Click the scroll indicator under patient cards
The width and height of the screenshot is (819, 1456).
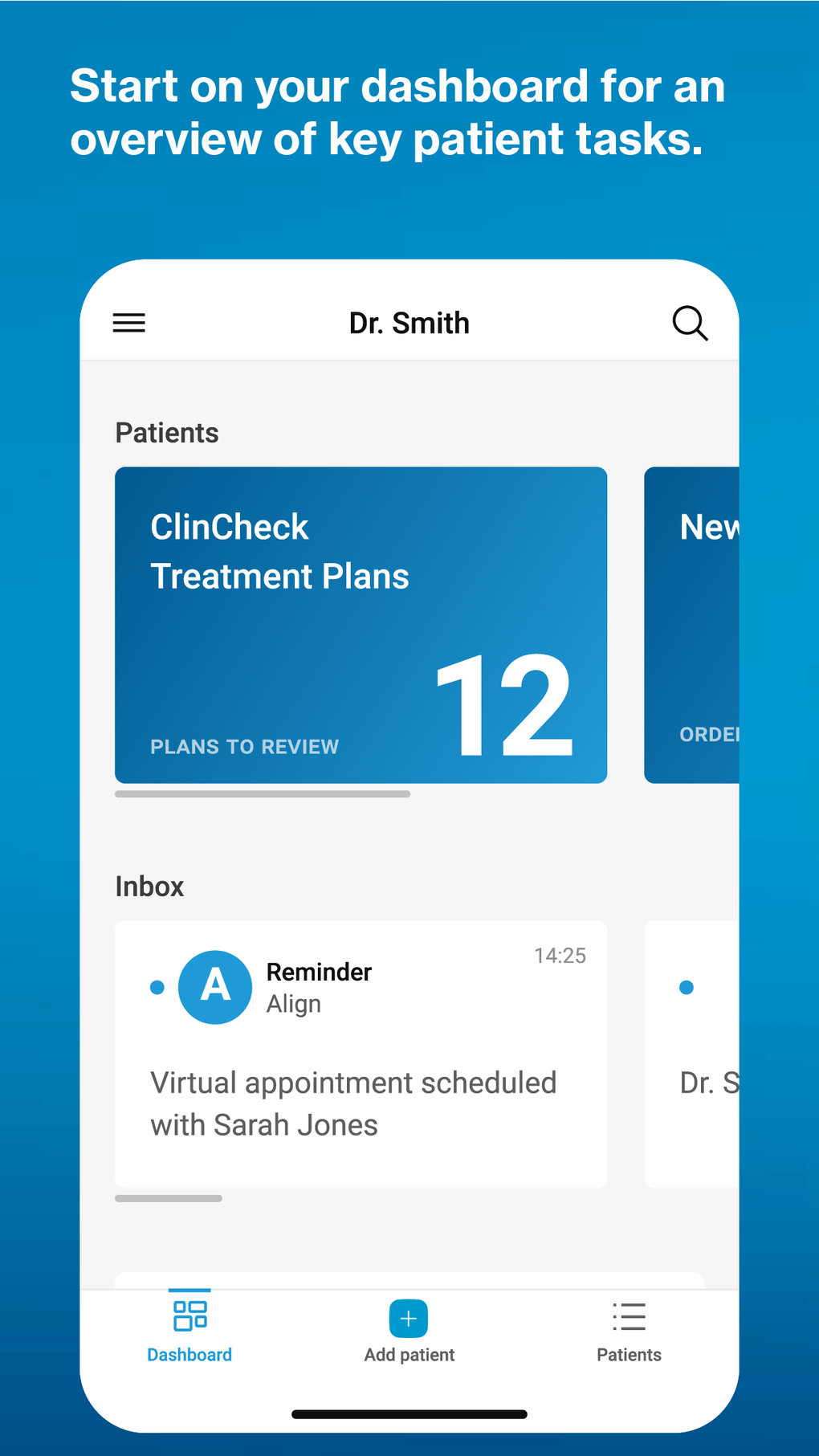pyautogui.click(x=263, y=794)
